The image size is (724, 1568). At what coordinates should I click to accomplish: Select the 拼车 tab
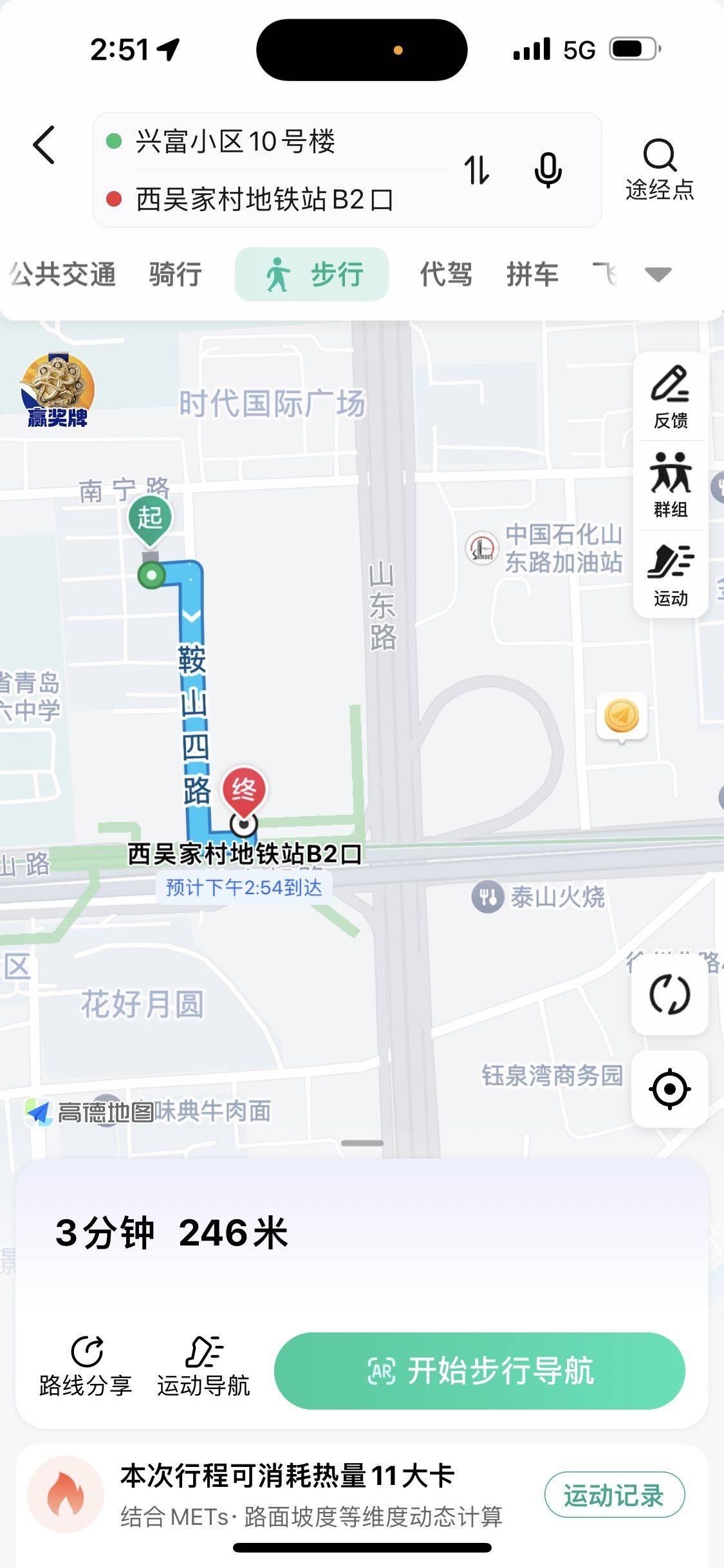[532, 274]
